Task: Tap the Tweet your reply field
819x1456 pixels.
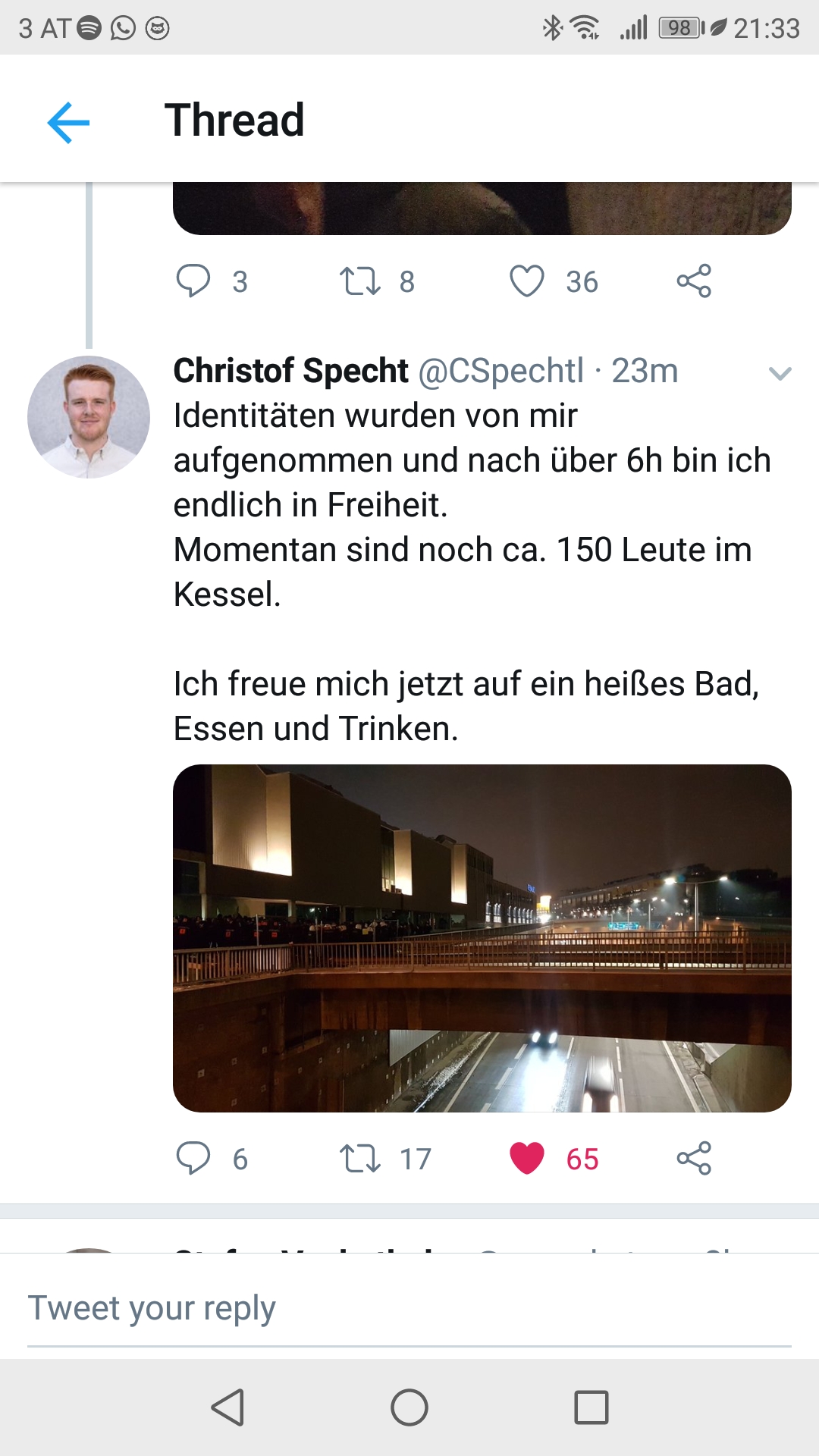Action: (409, 1308)
